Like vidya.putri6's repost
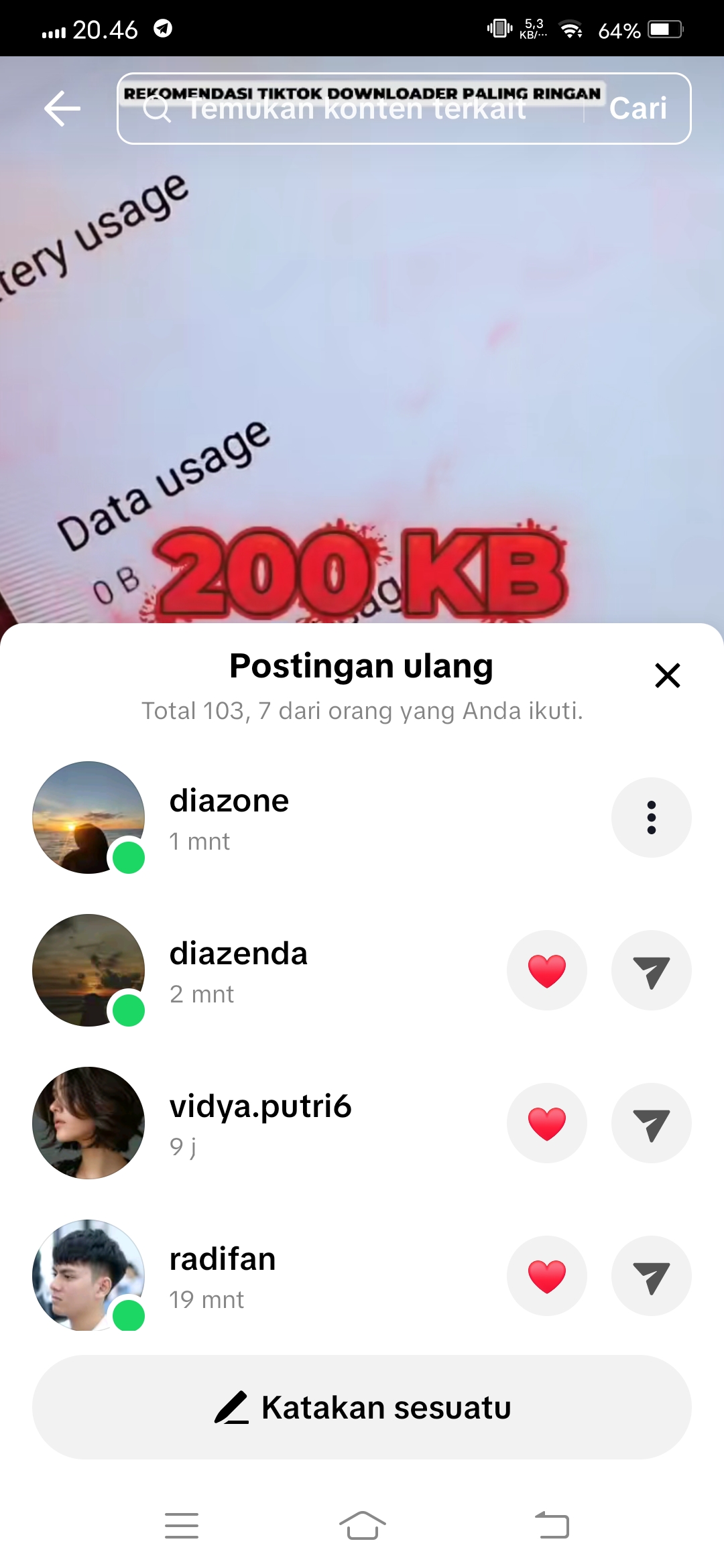Screen dimensions: 724x1568 click(546, 1123)
